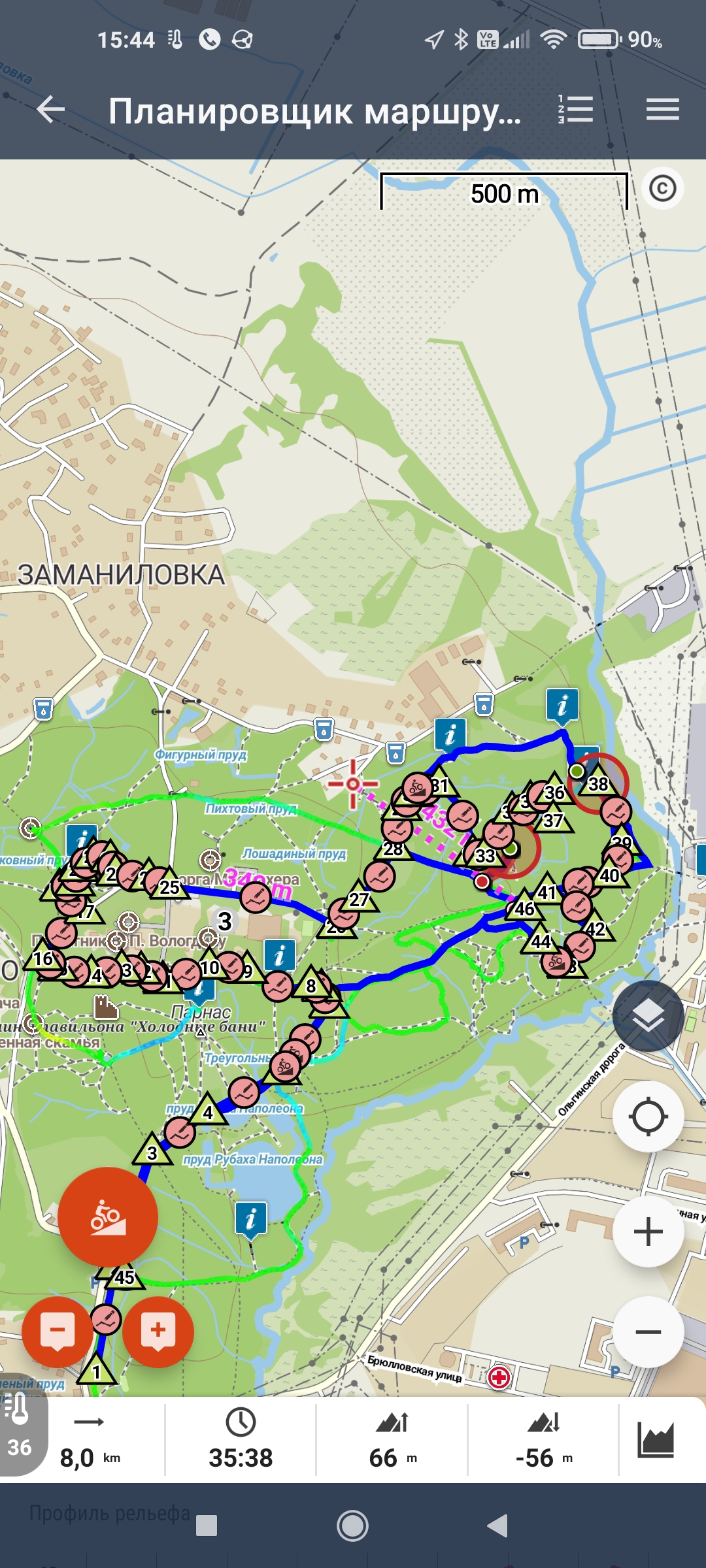The image size is (706, 1568).
Task: Center map on my location
Action: [x=648, y=1117]
